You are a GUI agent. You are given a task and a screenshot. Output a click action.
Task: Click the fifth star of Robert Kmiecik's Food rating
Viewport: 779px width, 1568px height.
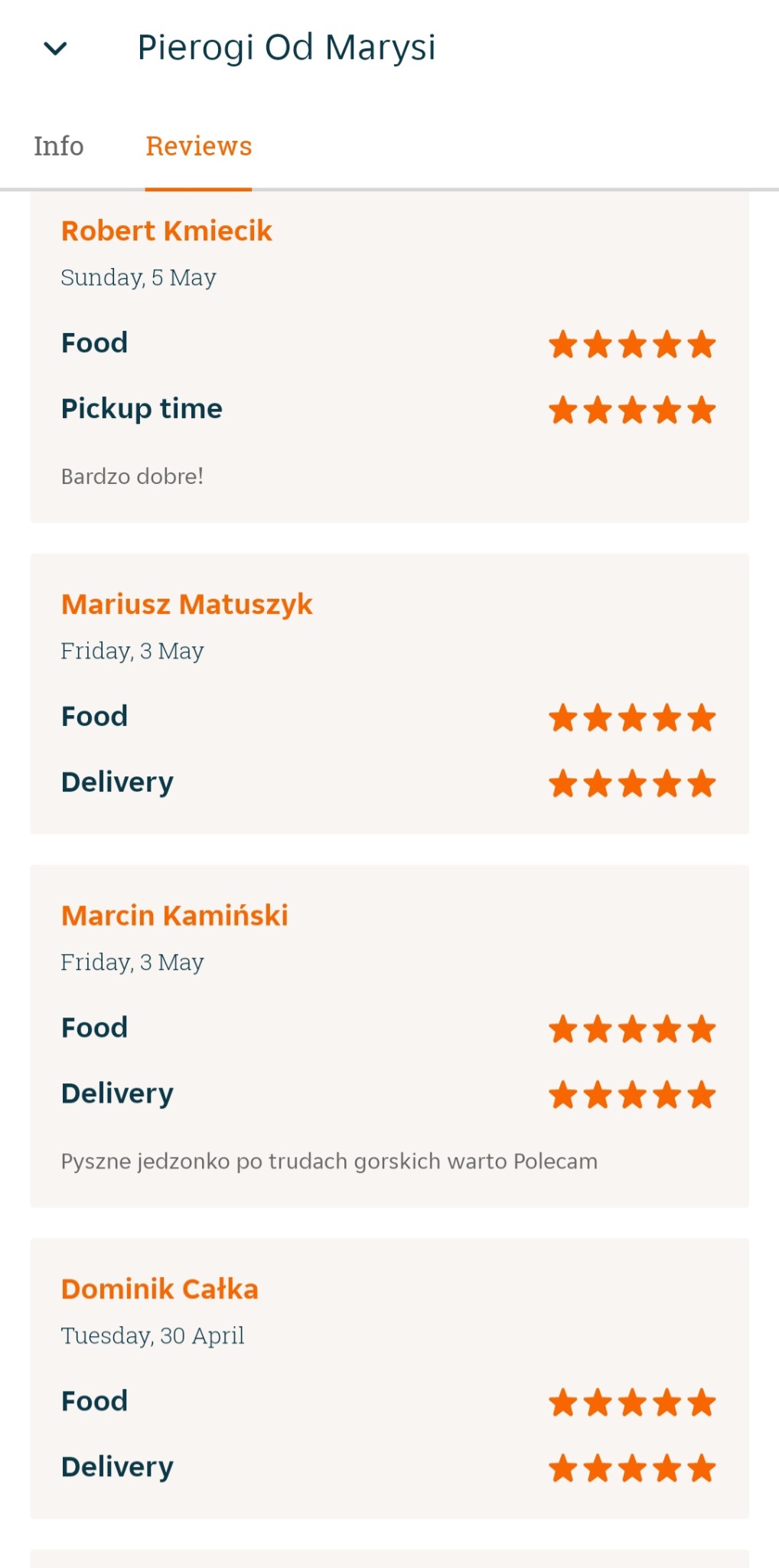700,345
